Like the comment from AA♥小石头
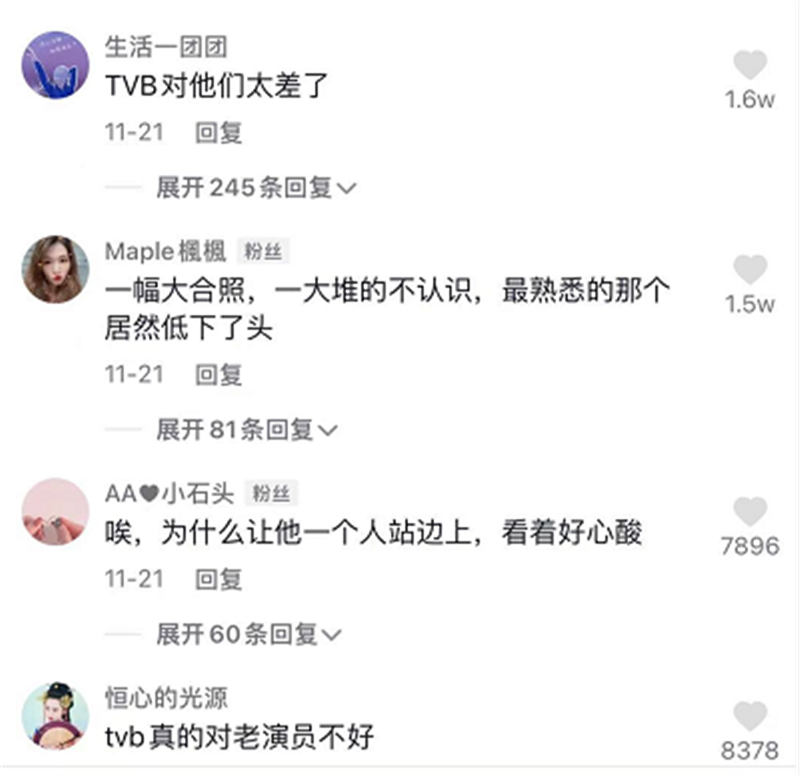 pos(750,512)
